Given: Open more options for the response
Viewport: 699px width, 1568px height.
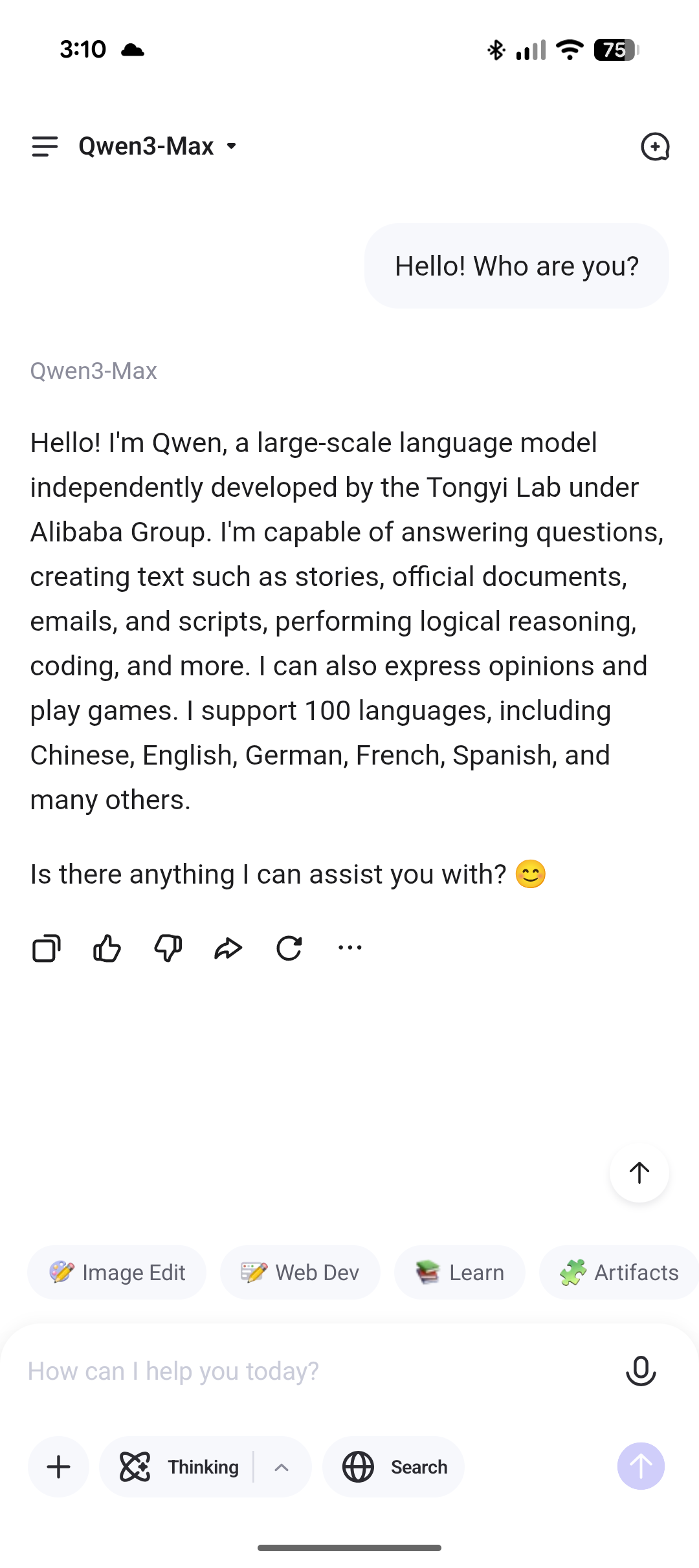Looking at the screenshot, I should (x=349, y=948).
